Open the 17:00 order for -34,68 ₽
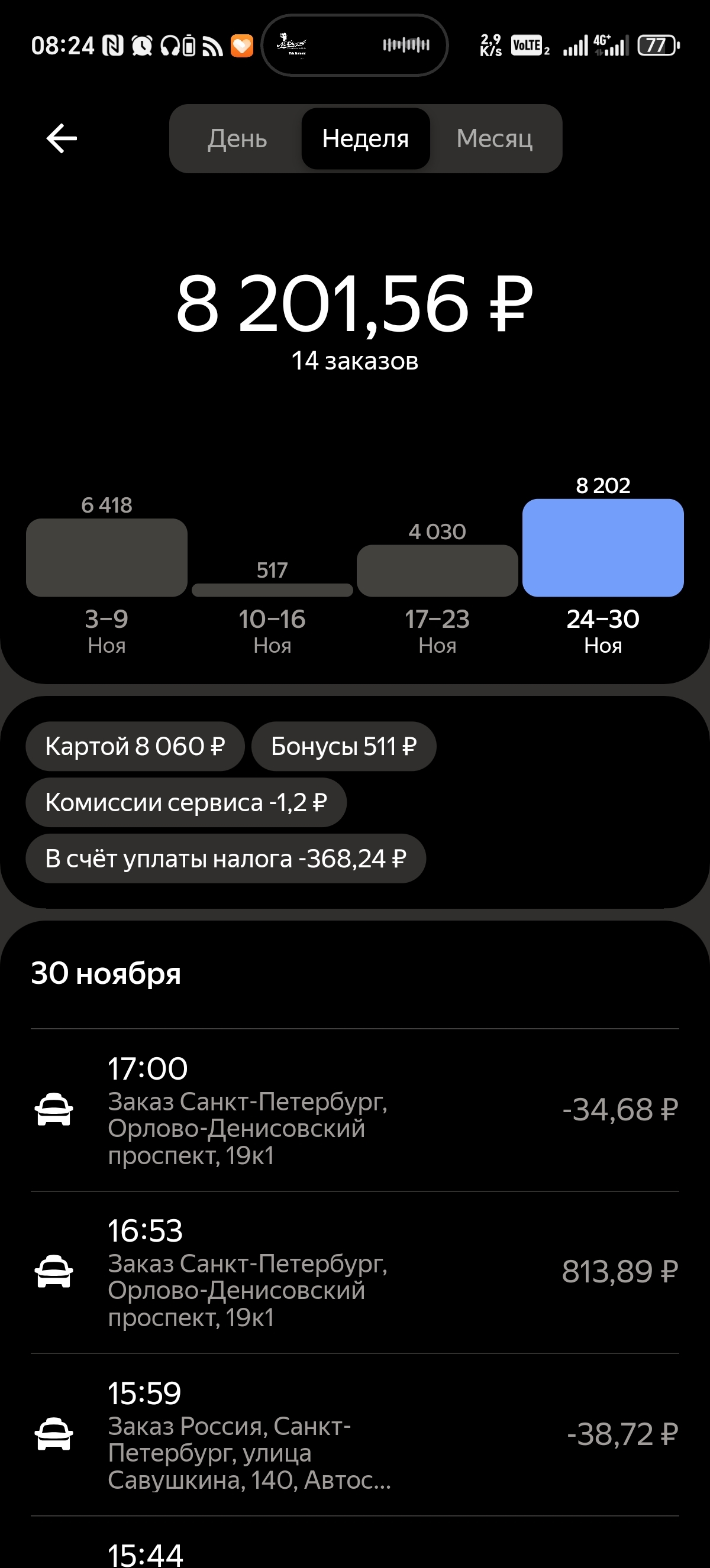This screenshot has height=1568, width=710. (x=355, y=1110)
